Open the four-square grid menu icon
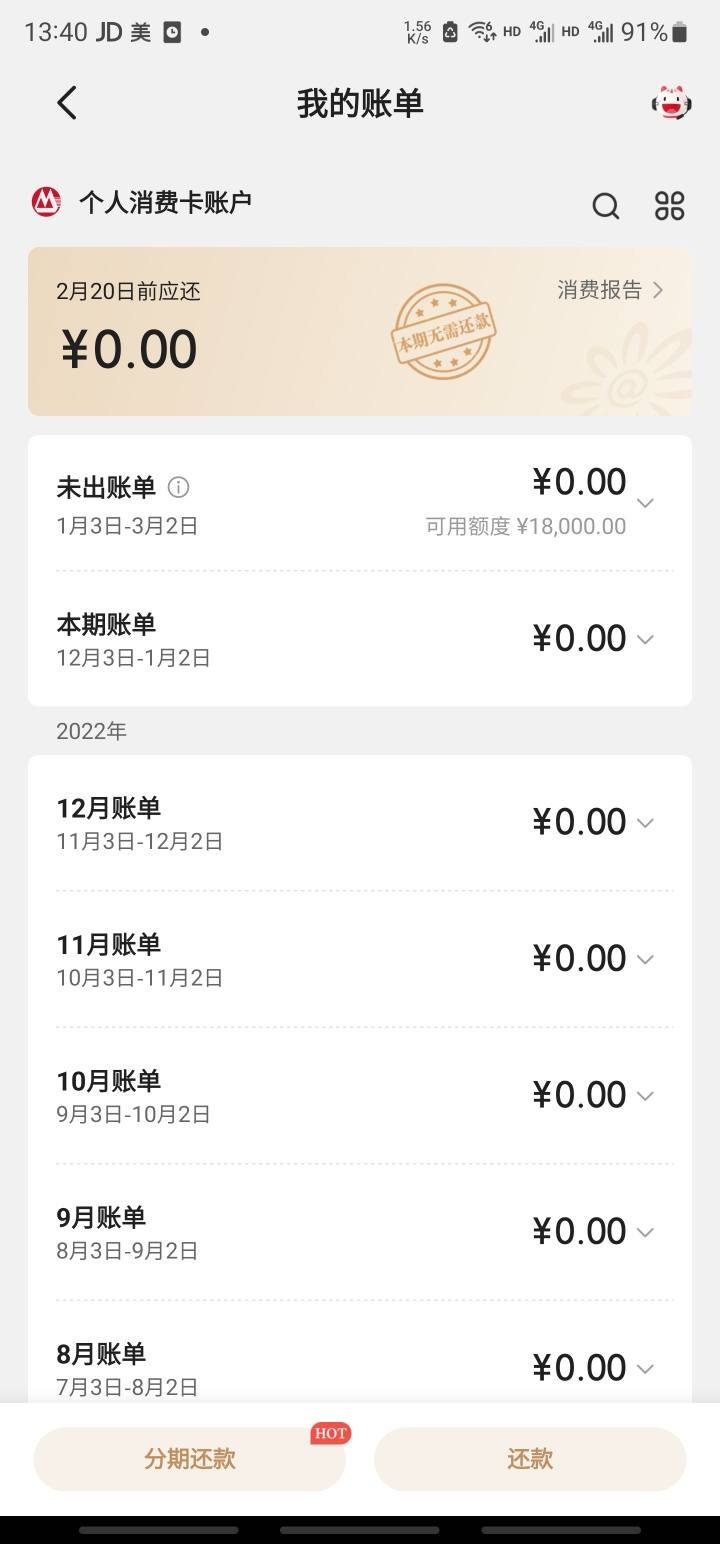This screenshot has width=720, height=1544. pos(669,206)
